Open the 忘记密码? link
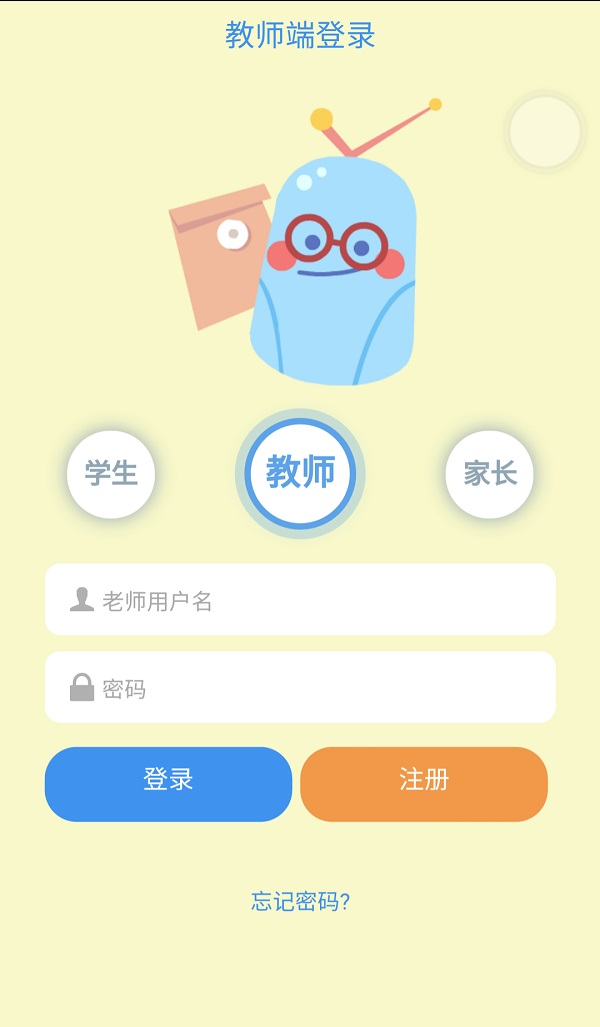This screenshot has height=1027, width=600. coord(301,901)
